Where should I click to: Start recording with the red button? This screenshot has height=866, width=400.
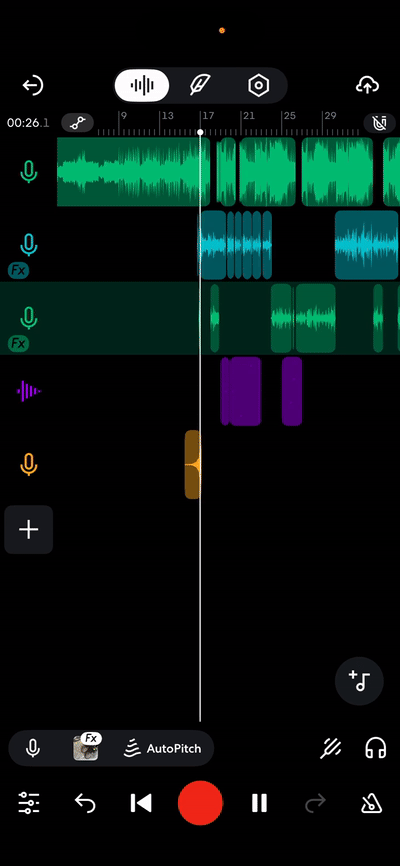point(200,803)
